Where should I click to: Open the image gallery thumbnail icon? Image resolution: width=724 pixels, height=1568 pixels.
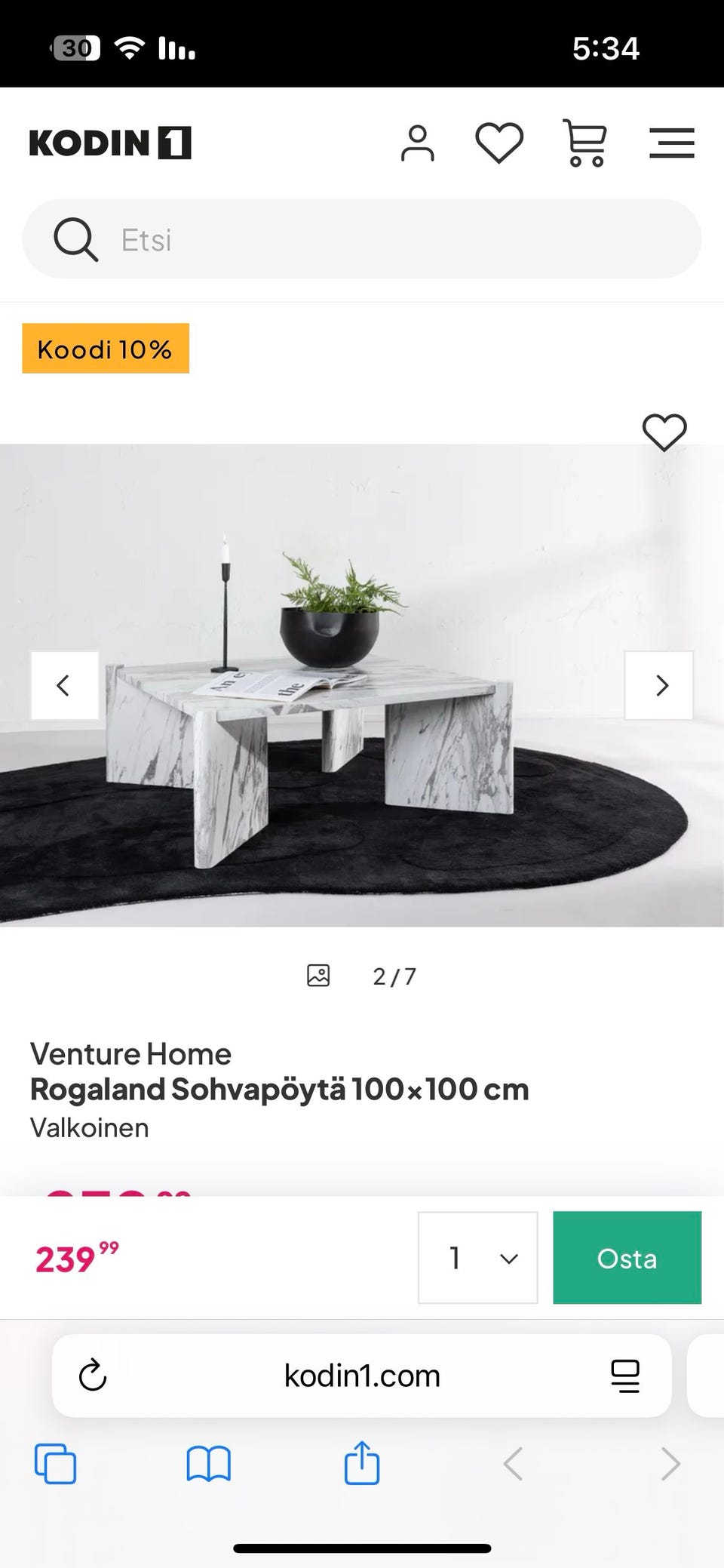(x=318, y=975)
